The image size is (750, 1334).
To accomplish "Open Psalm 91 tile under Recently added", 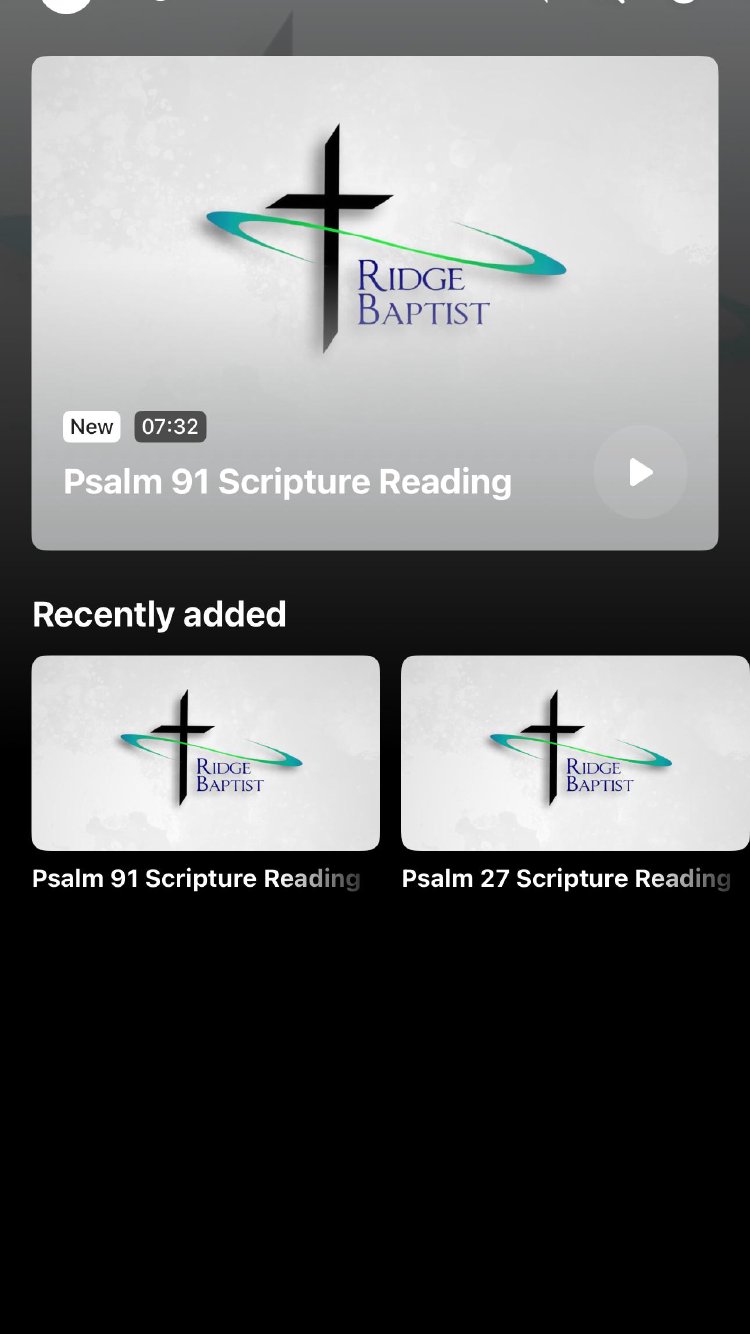I will click(x=205, y=753).
